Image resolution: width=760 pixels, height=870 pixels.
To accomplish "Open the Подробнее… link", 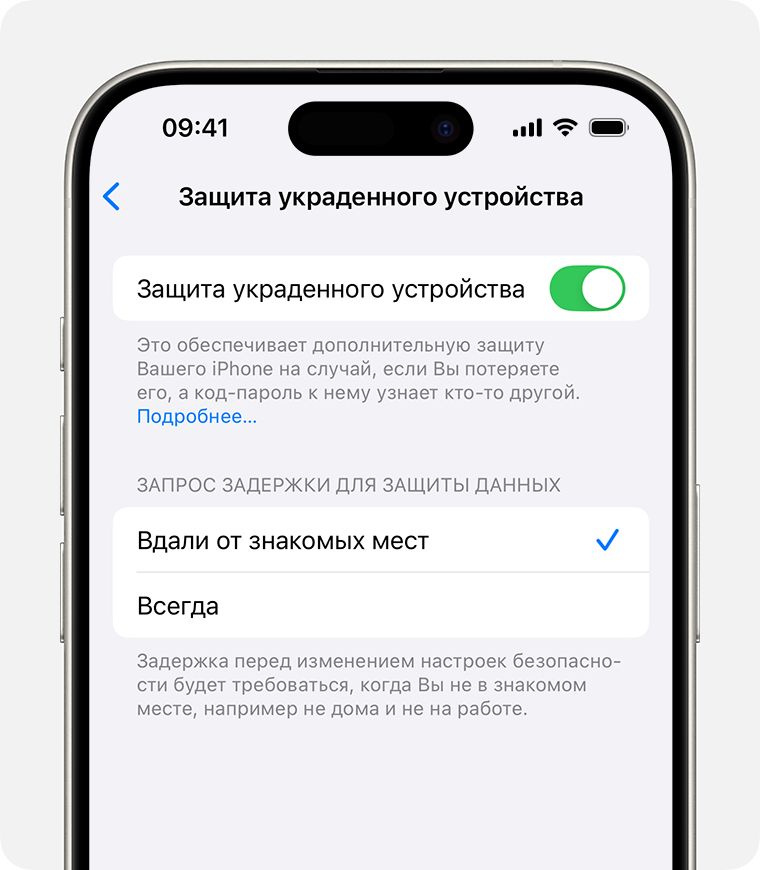I will point(197,416).
